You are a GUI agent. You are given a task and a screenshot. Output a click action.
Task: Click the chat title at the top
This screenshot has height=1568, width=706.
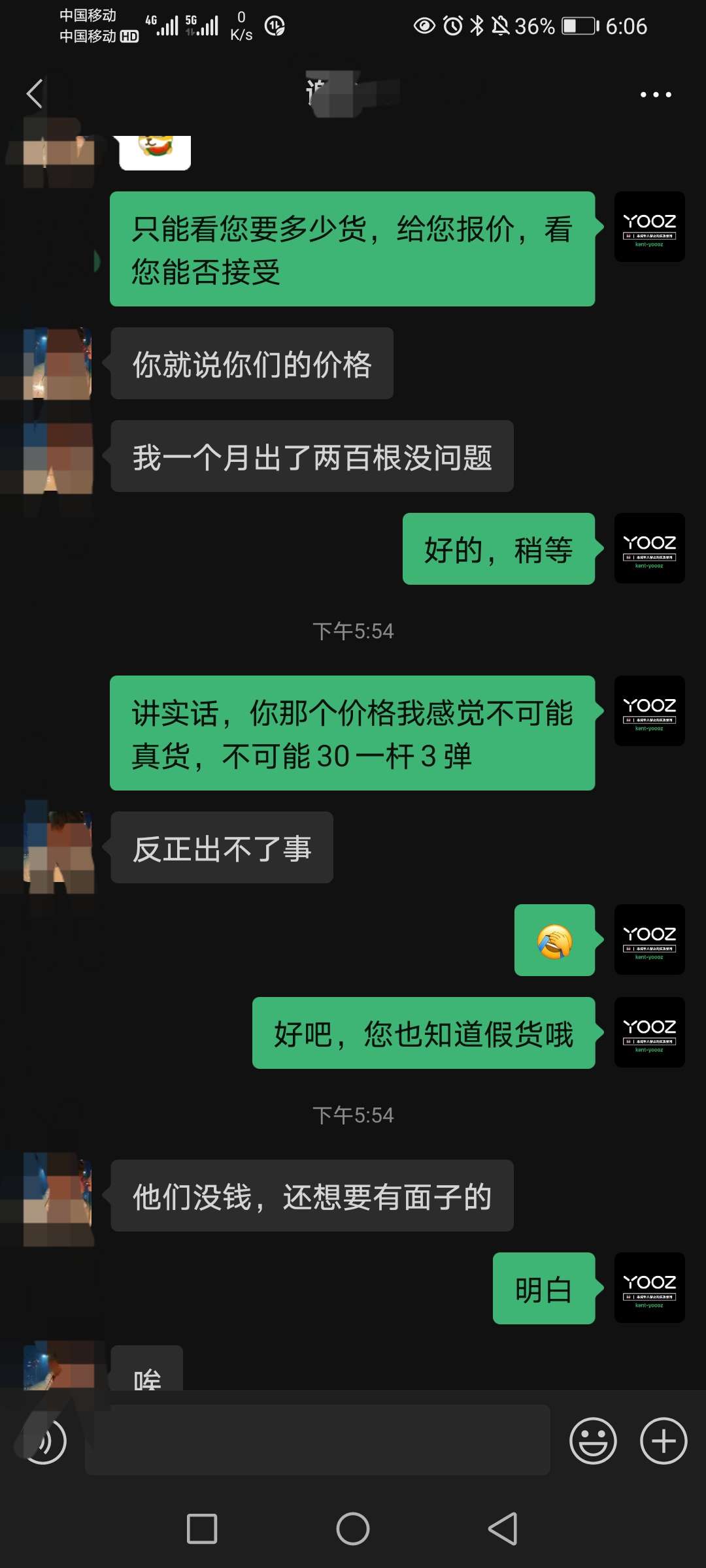click(x=353, y=93)
